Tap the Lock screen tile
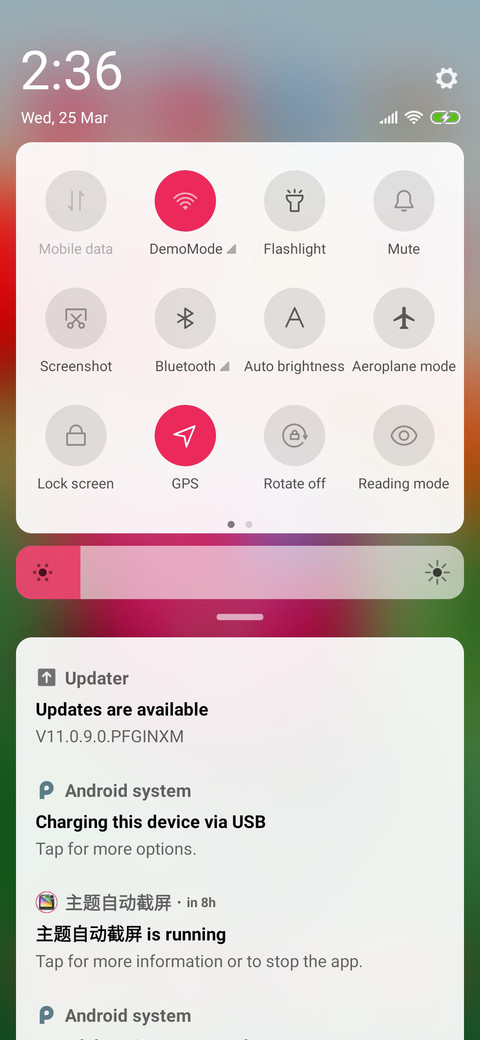Screen dimensions: 480x1040 (x=76, y=436)
